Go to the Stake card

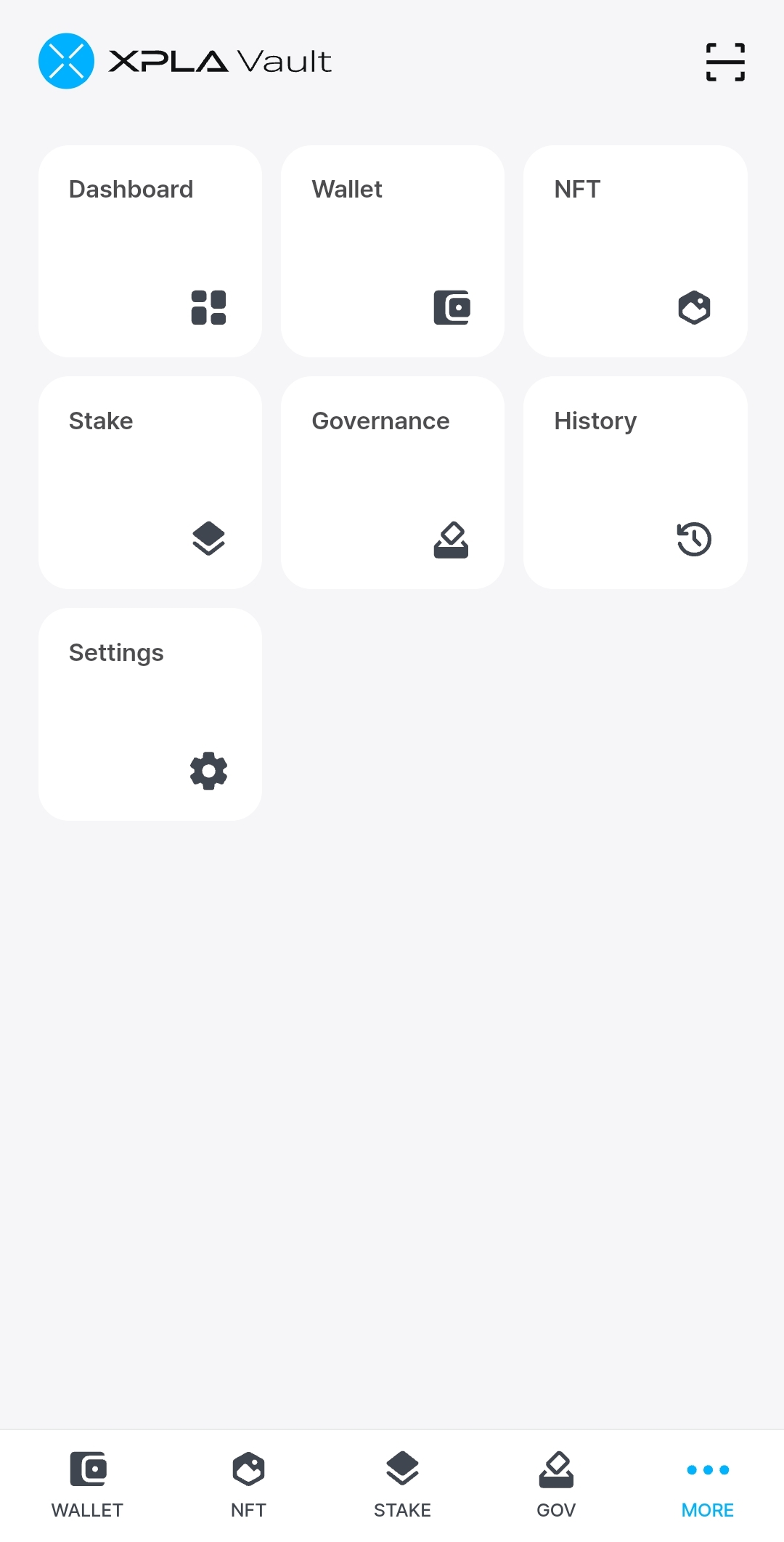150,482
